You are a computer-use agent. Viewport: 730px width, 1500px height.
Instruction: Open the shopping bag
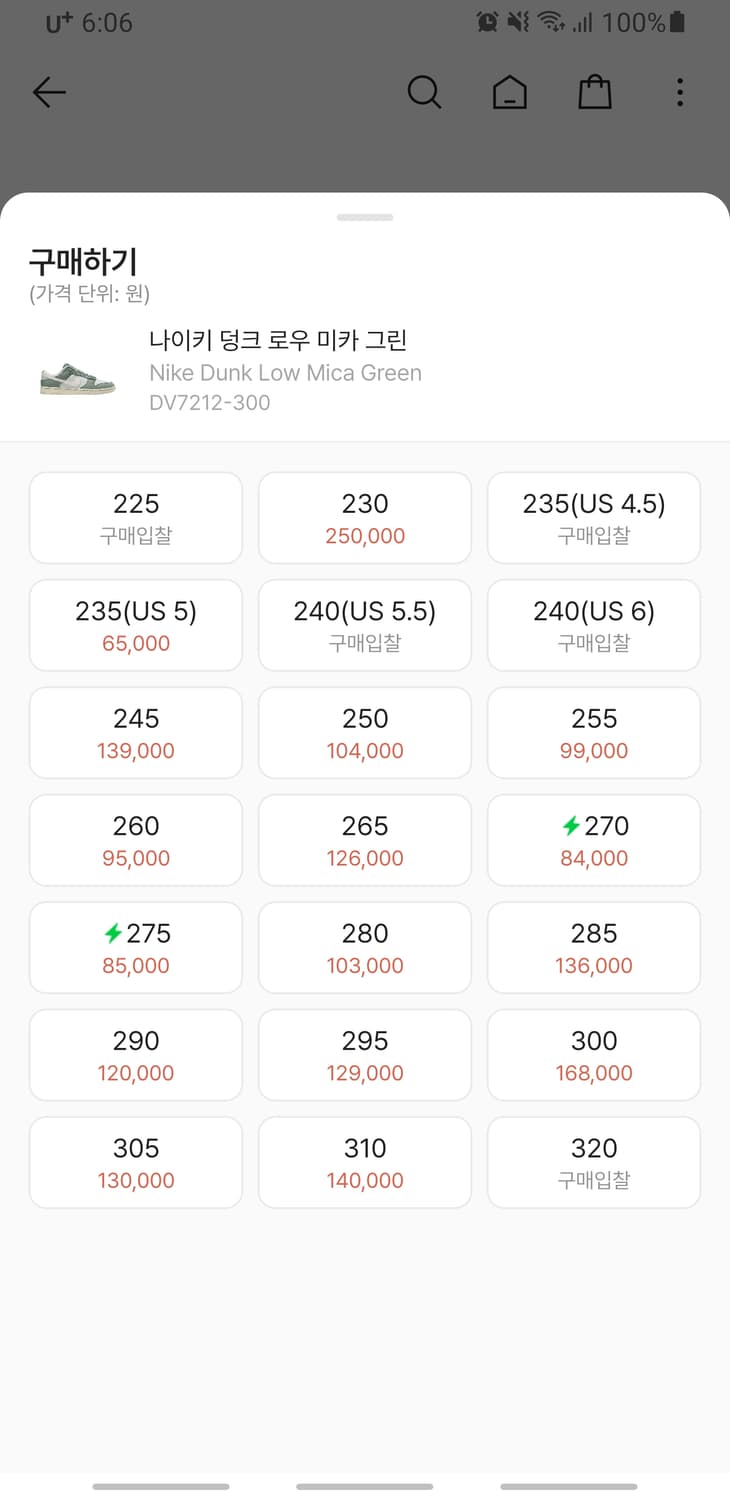(x=595, y=92)
